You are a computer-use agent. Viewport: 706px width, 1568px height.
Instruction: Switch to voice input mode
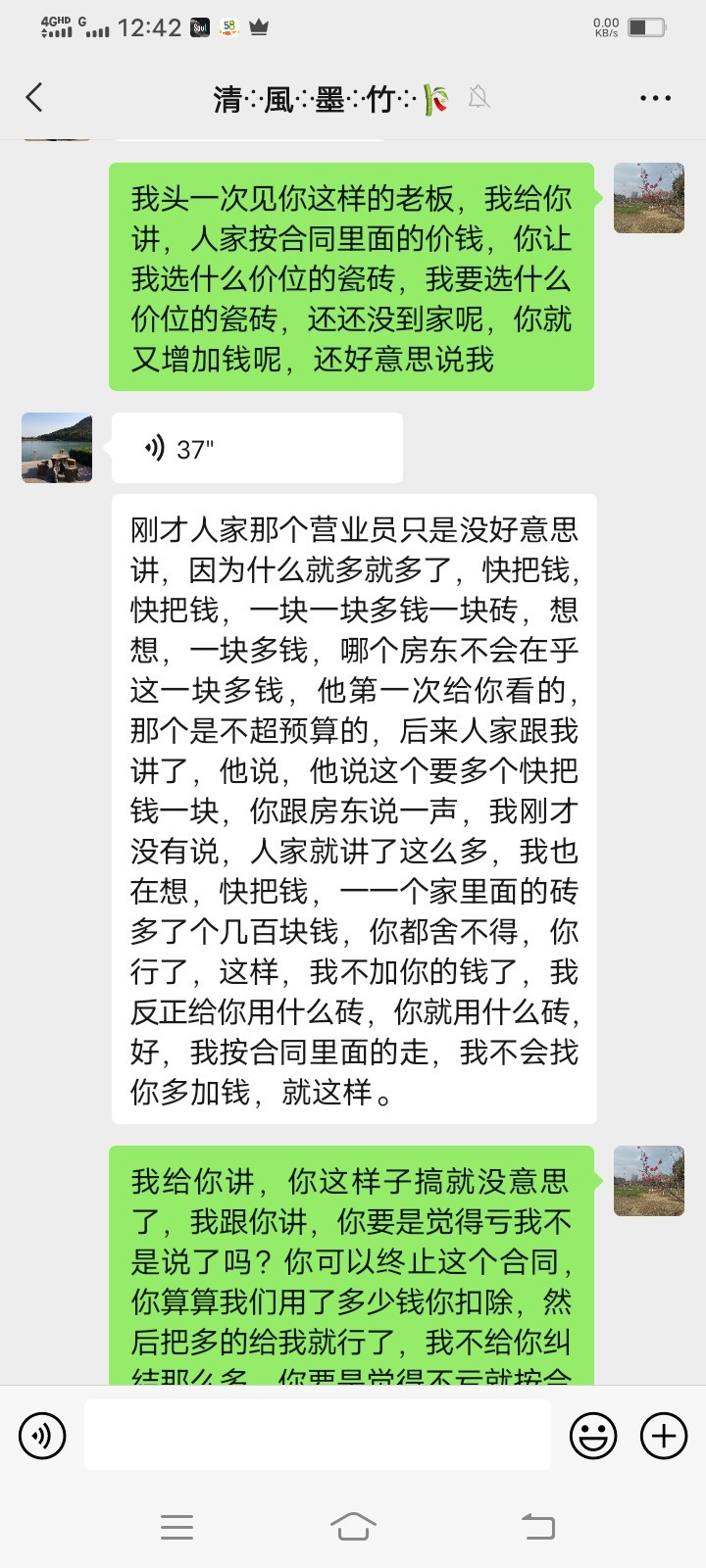pyautogui.click(x=42, y=1436)
